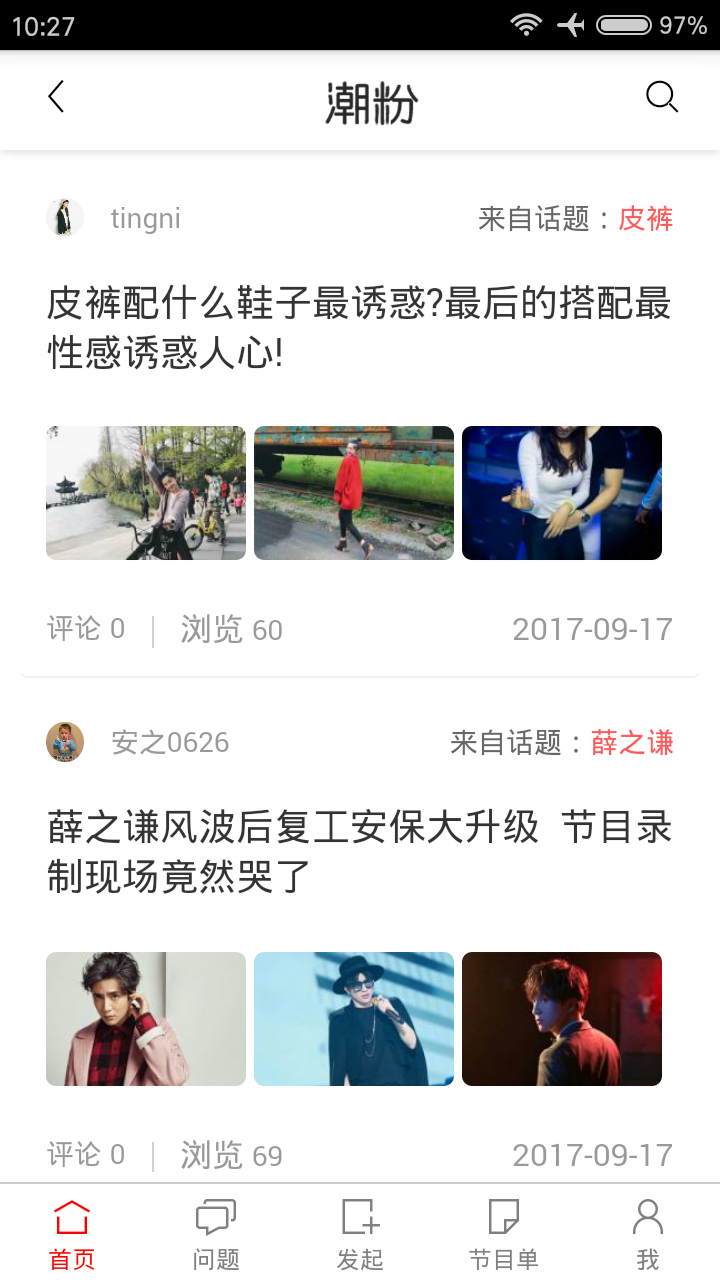Screen dimensions: 720x1280
Task: Open search from the top bar
Action: click(x=661, y=97)
